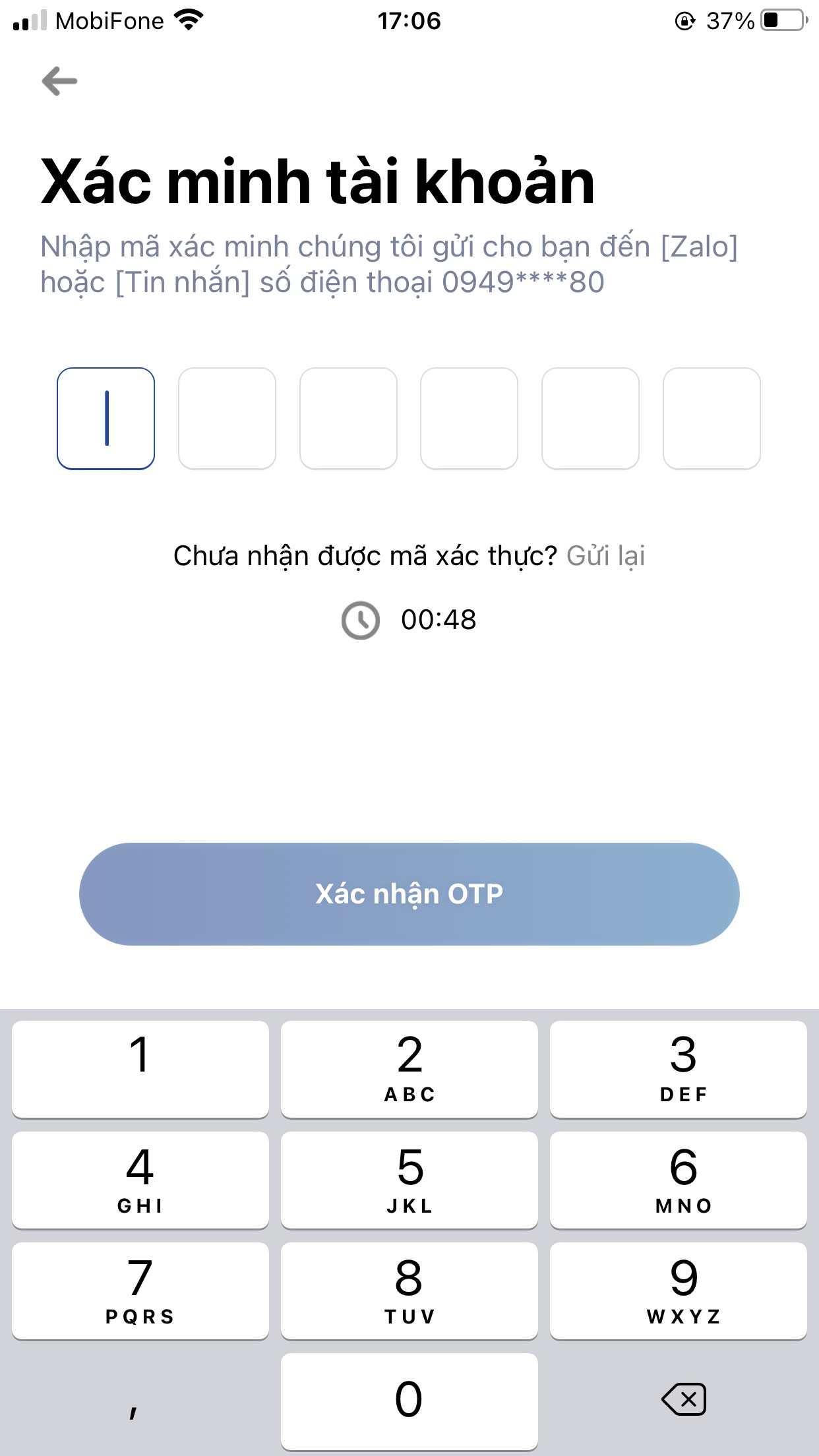Enter digit 5 on keypad
The image size is (819, 1456).
coord(409,1180)
